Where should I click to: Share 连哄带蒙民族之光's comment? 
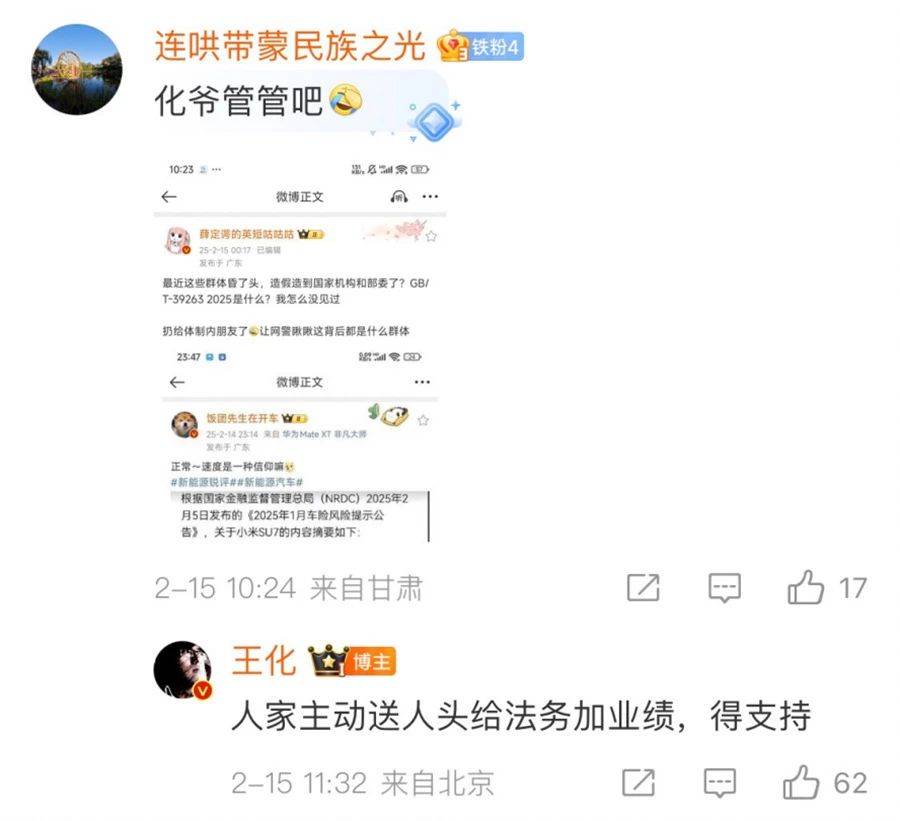pos(643,588)
